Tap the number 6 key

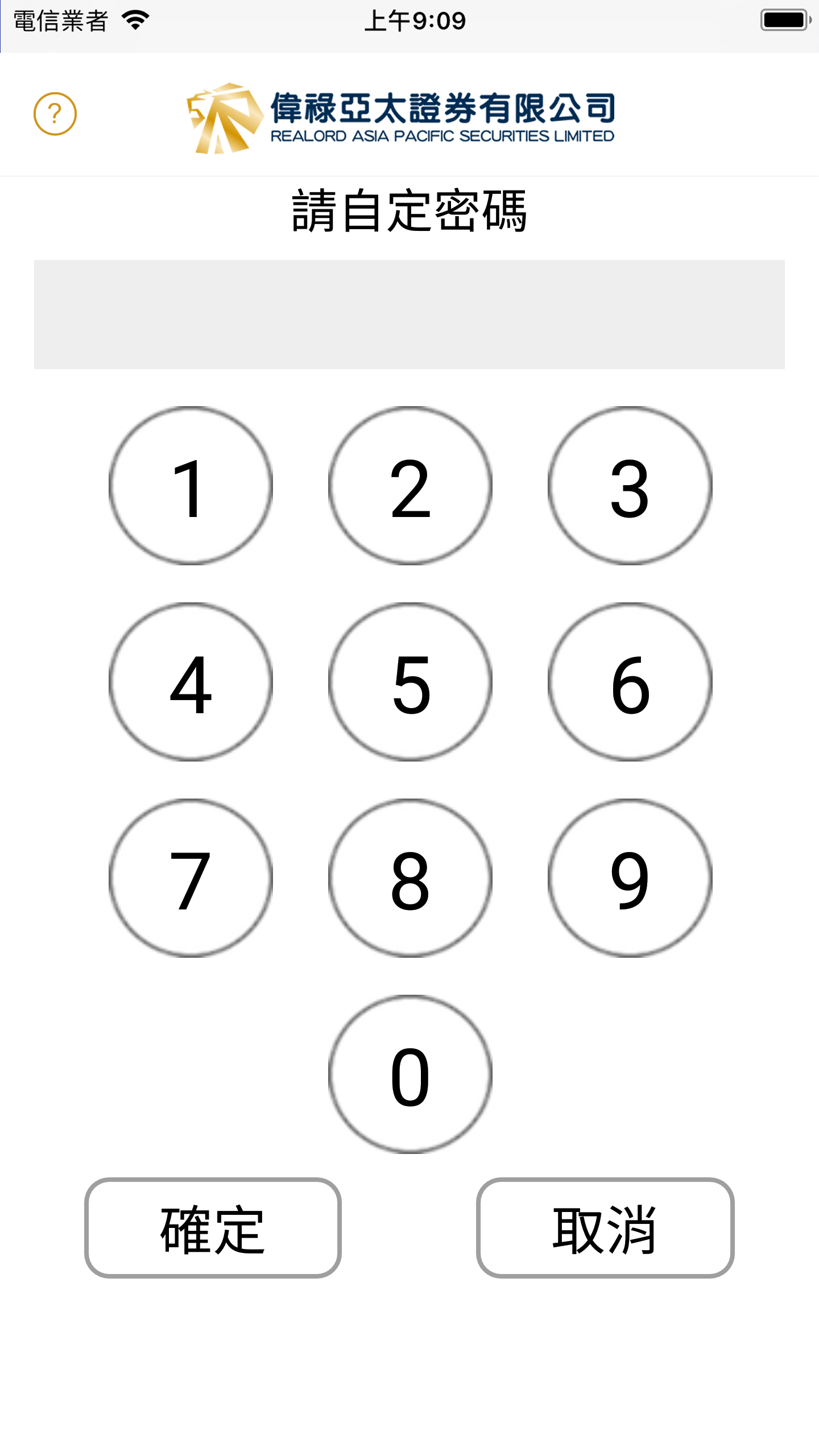(x=630, y=681)
